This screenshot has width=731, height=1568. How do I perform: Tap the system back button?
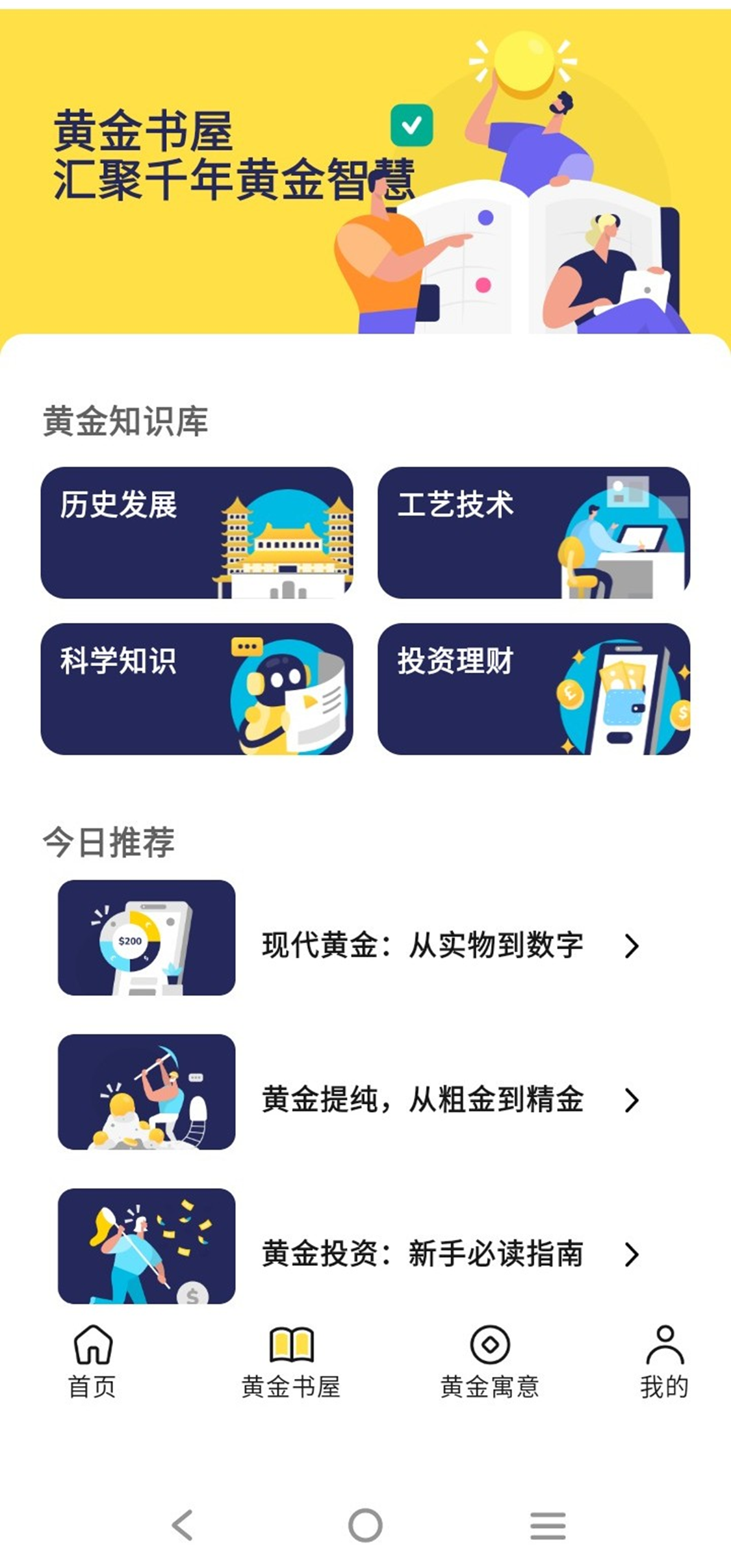coord(183,1525)
